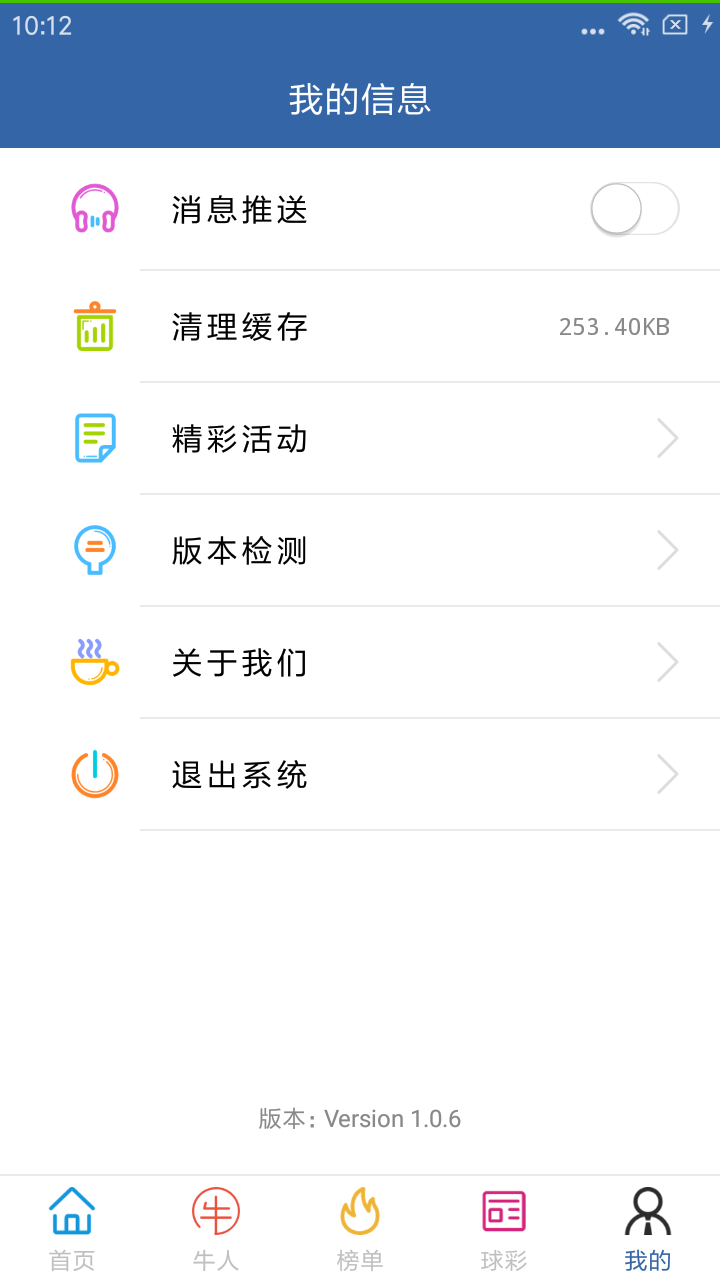The height and width of the screenshot is (1280, 720).
Task: Click the flame icon for 榜单
Action: click(360, 1211)
